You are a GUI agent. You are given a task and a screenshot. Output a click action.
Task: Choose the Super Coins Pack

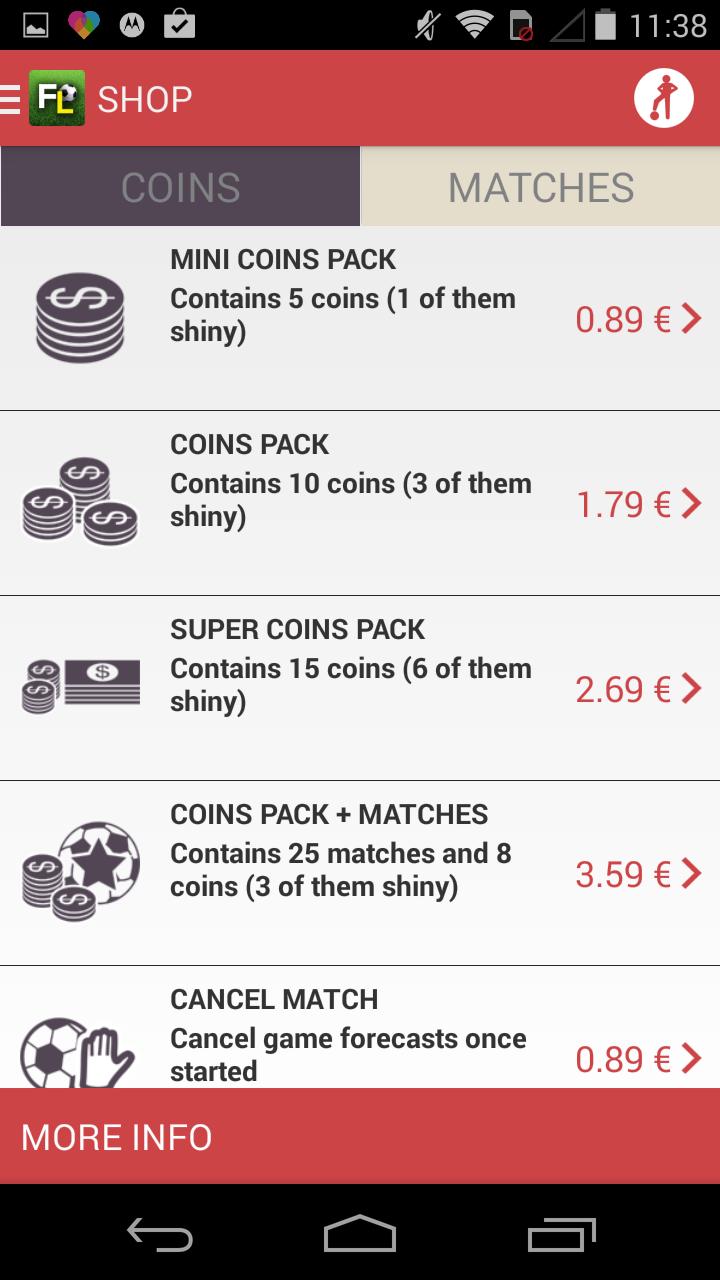pyautogui.click(x=360, y=688)
